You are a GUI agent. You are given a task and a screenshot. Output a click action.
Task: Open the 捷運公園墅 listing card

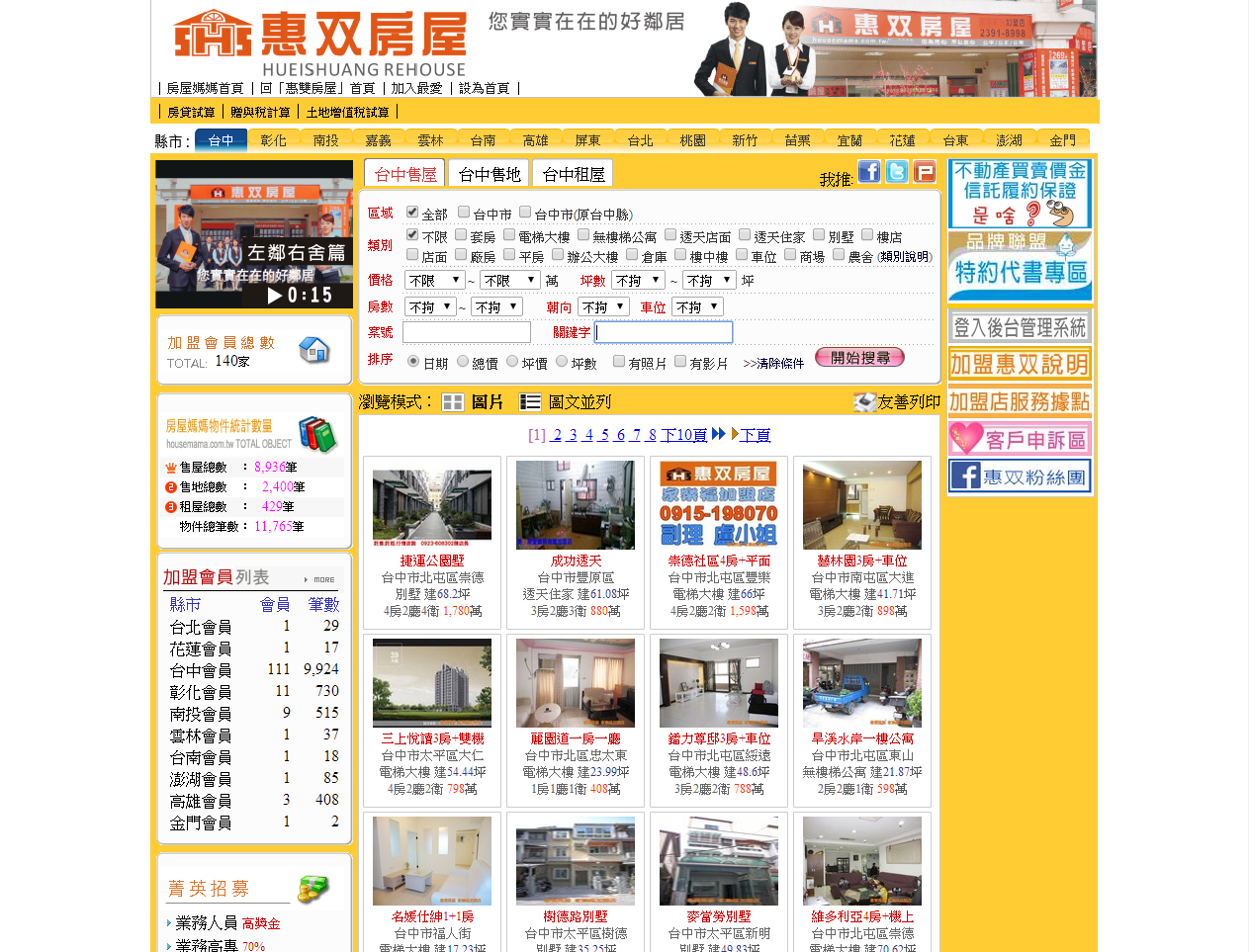coord(432,542)
